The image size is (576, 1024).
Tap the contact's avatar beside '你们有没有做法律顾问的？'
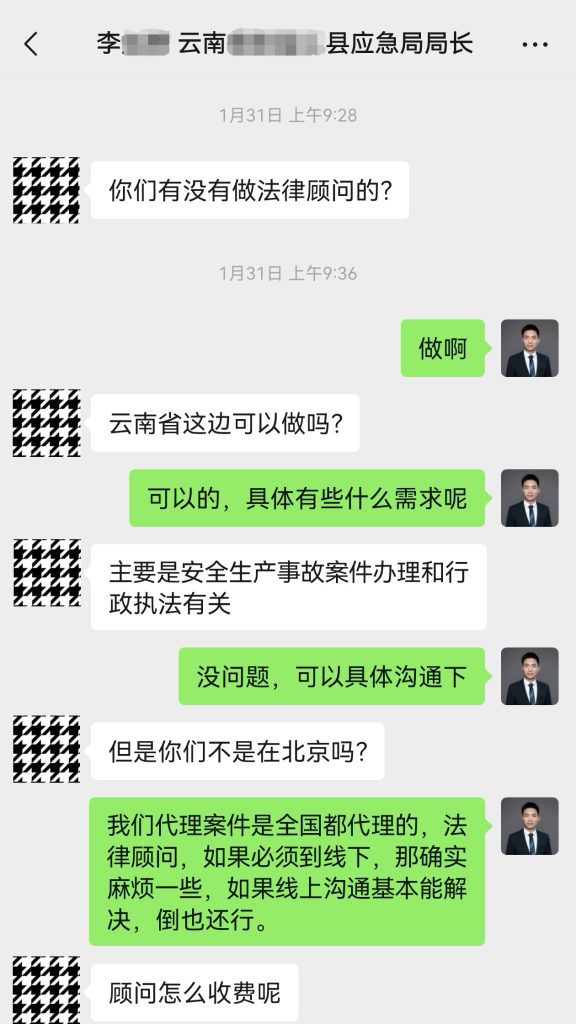[x=46, y=190]
